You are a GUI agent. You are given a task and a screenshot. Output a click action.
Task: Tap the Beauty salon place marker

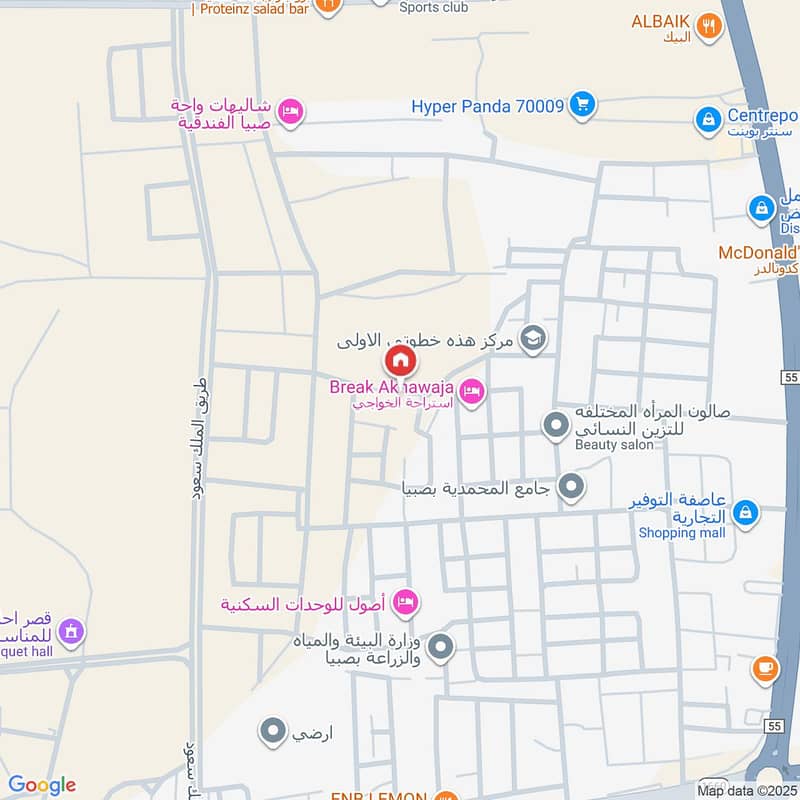pos(556,426)
